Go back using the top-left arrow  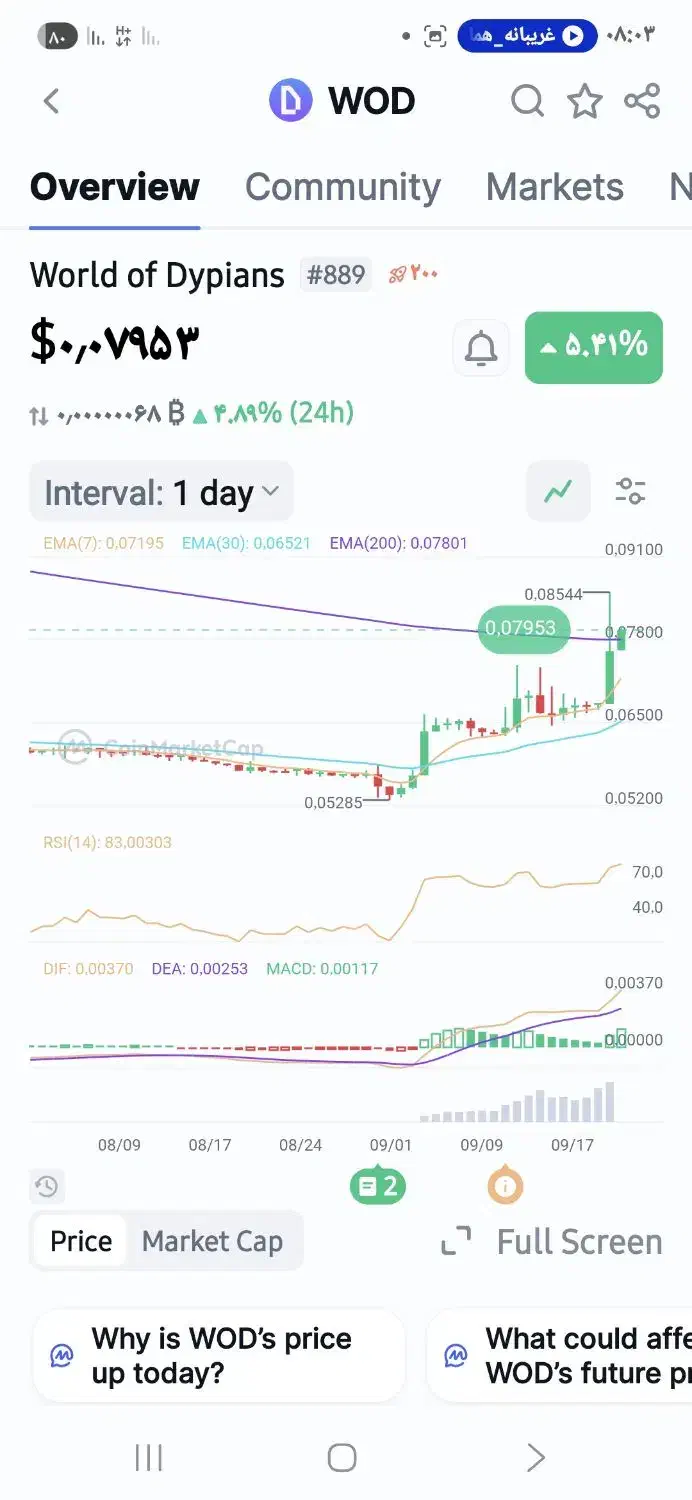tap(52, 101)
